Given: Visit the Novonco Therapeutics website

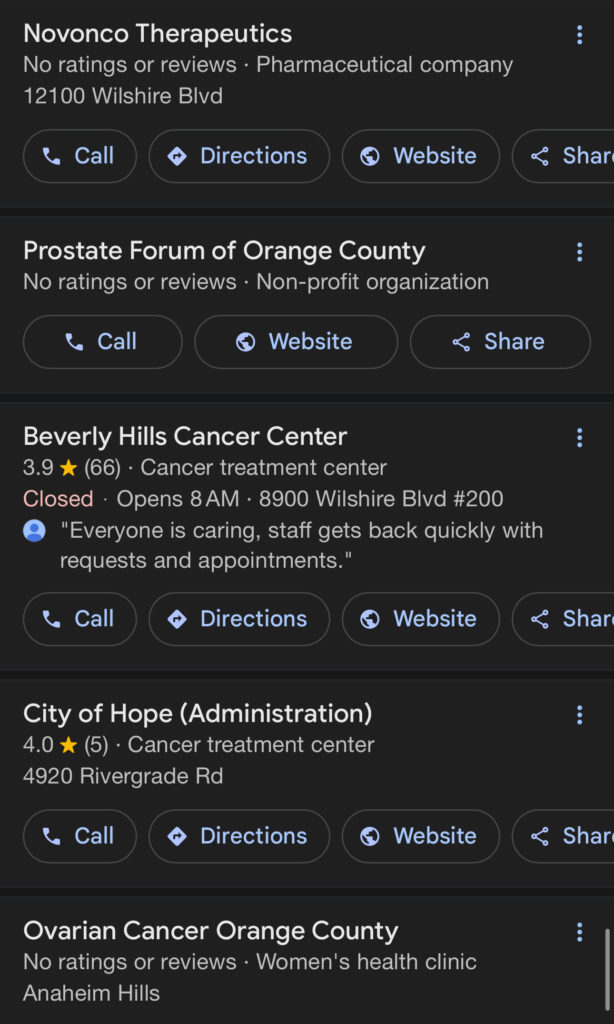Looking at the screenshot, I should point(421,156).
